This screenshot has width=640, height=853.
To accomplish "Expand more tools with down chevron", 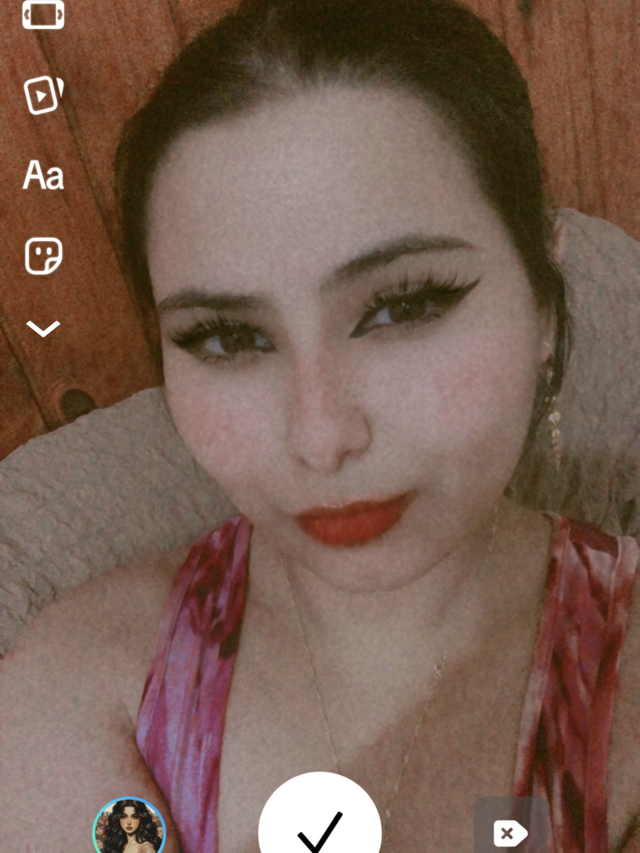I will 43,328.
